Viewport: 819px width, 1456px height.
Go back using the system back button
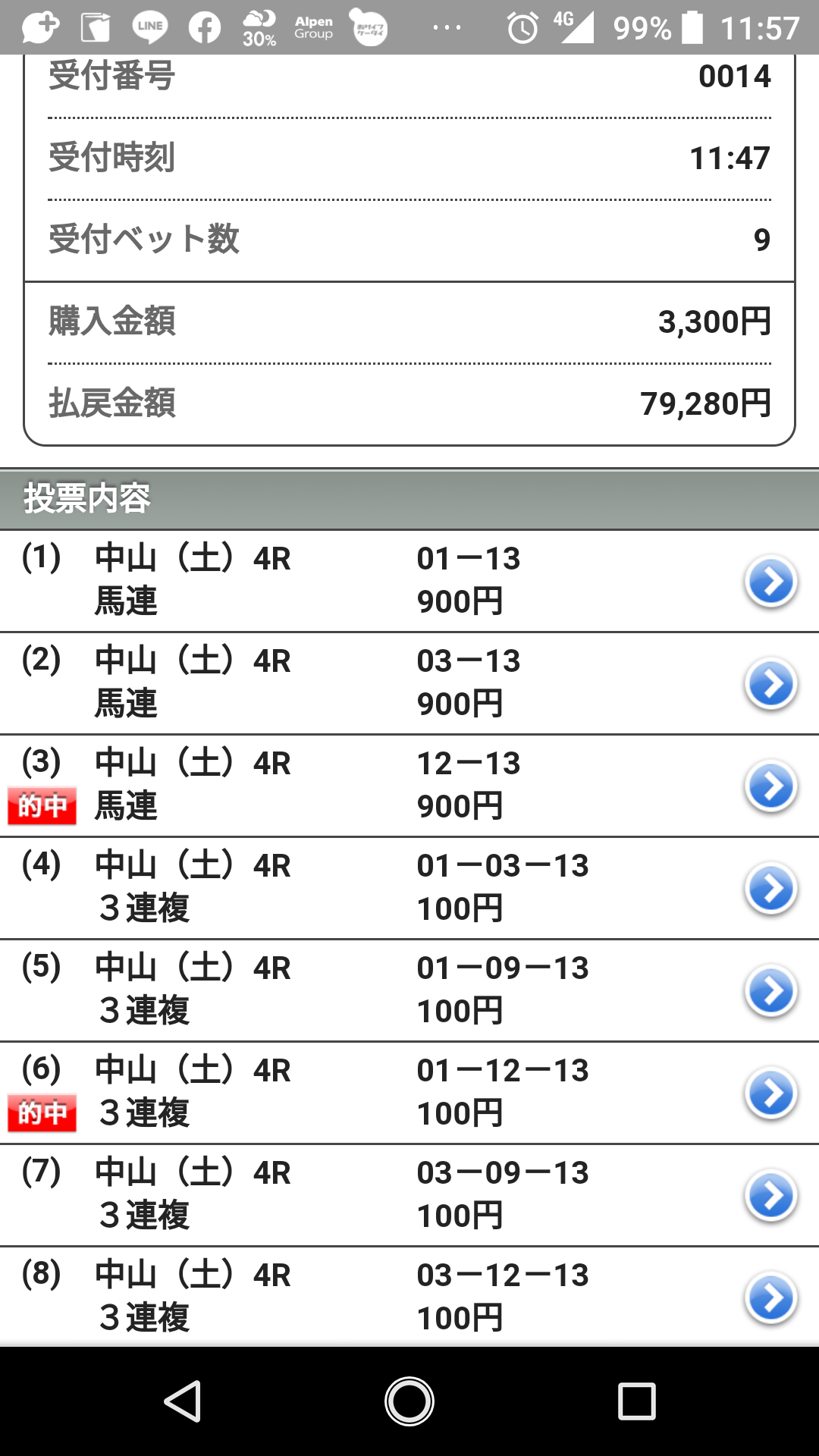tap(183, 1401)
